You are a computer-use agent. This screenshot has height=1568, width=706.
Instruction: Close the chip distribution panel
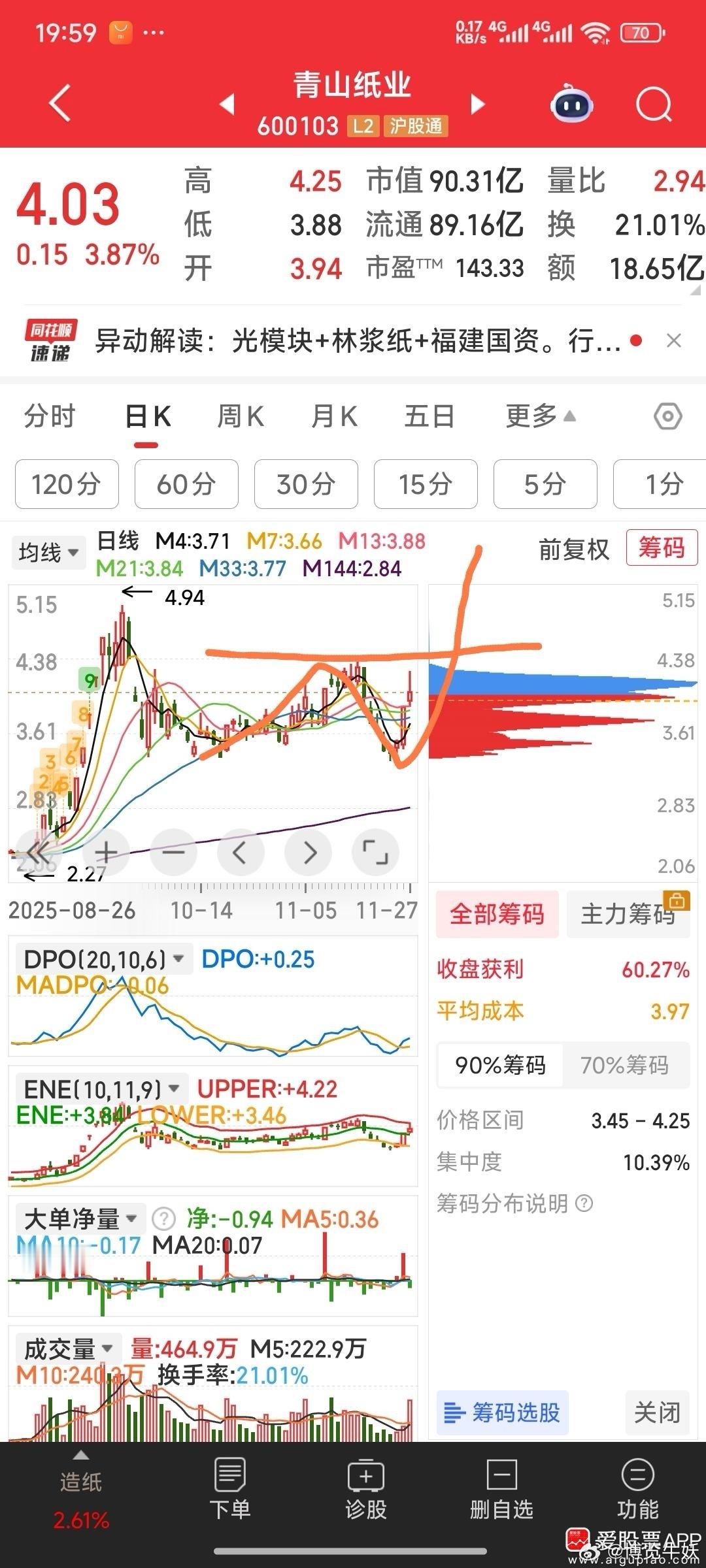[657, 1413]
